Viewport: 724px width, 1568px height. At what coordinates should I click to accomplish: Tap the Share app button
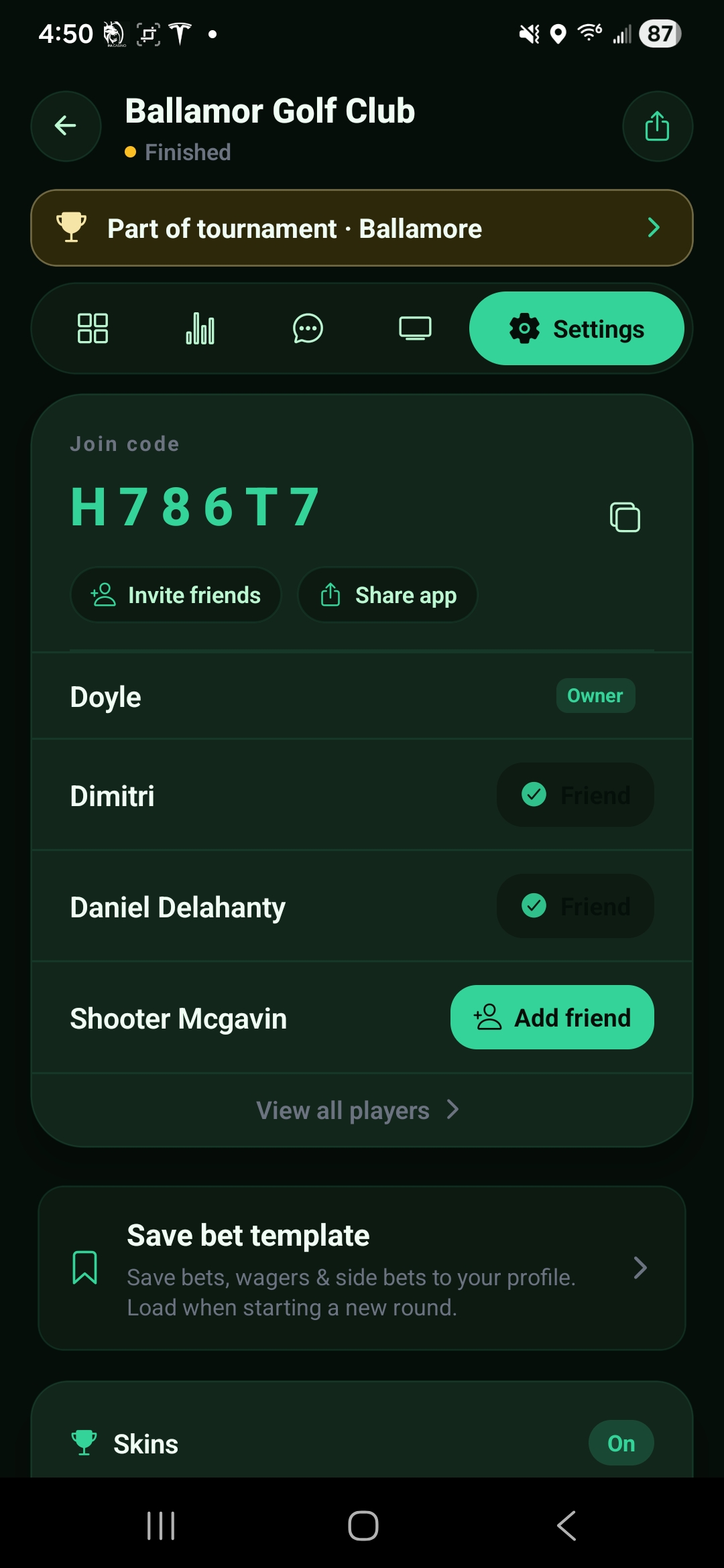[387, 594]
